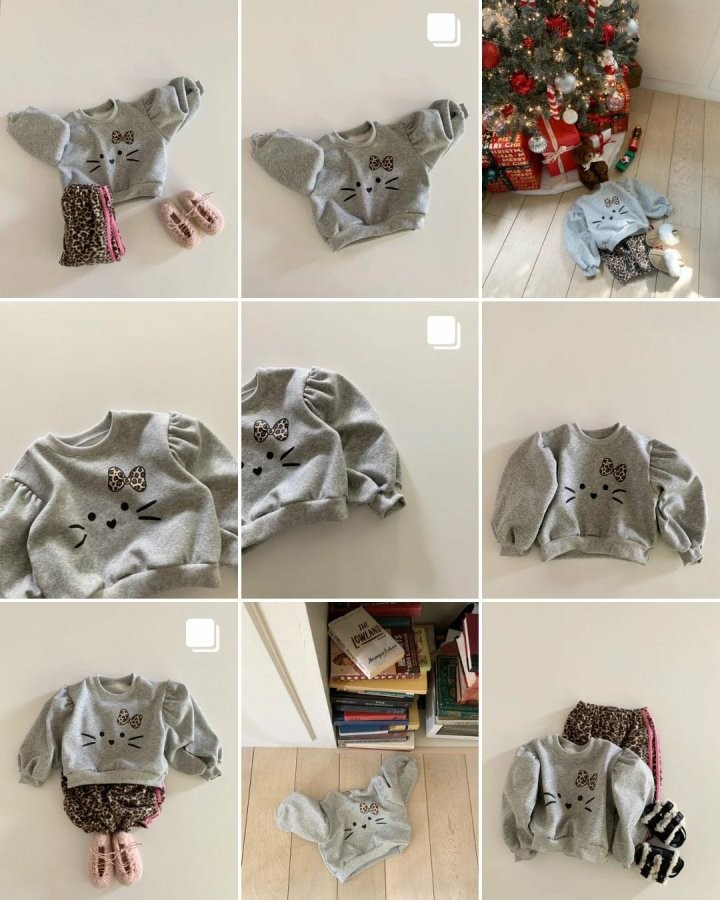
Task: Open the post showing the stacked books shelf
Action: [359, 750]
